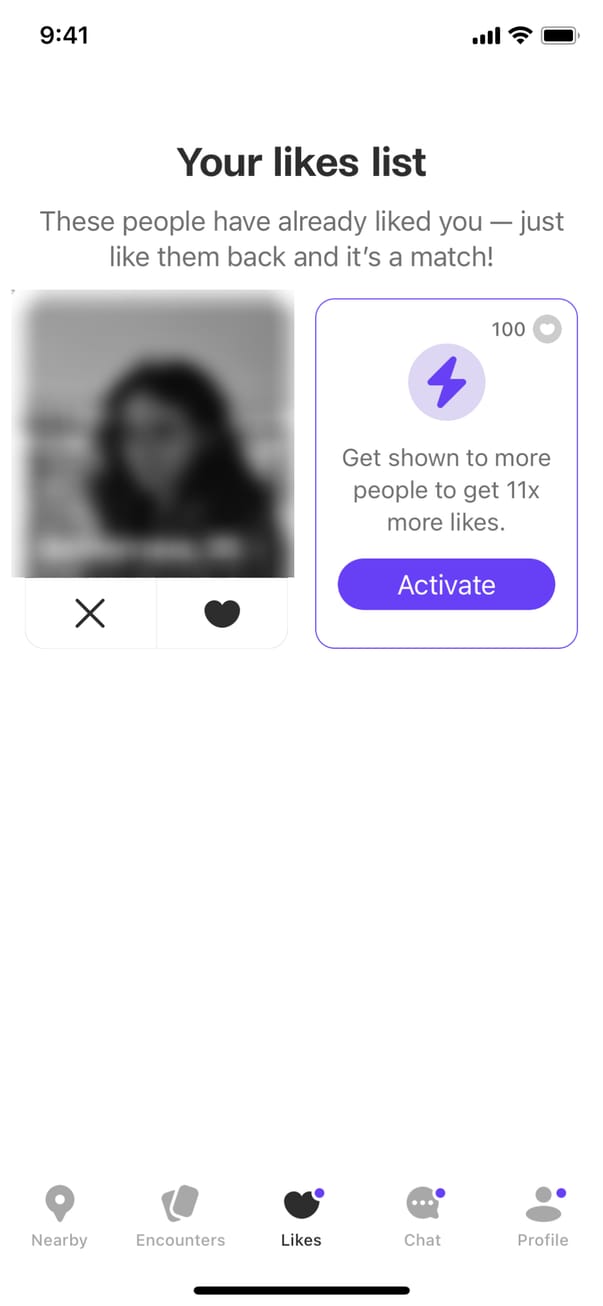This screenshot has height=1306, width=603.
Task: Open the Chat tab
Action: point(422,1216)
